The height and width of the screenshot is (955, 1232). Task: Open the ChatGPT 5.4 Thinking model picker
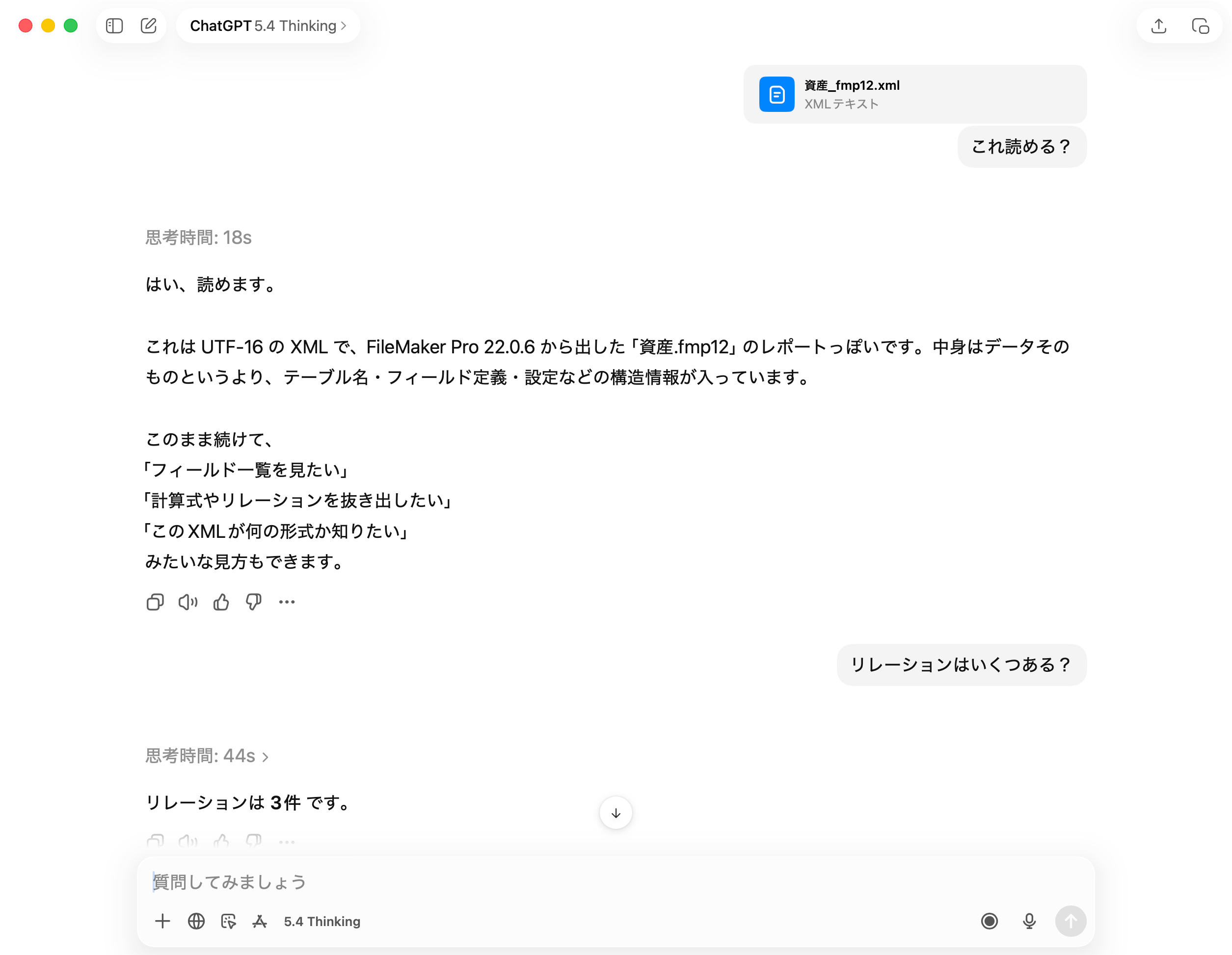[268, 26]
